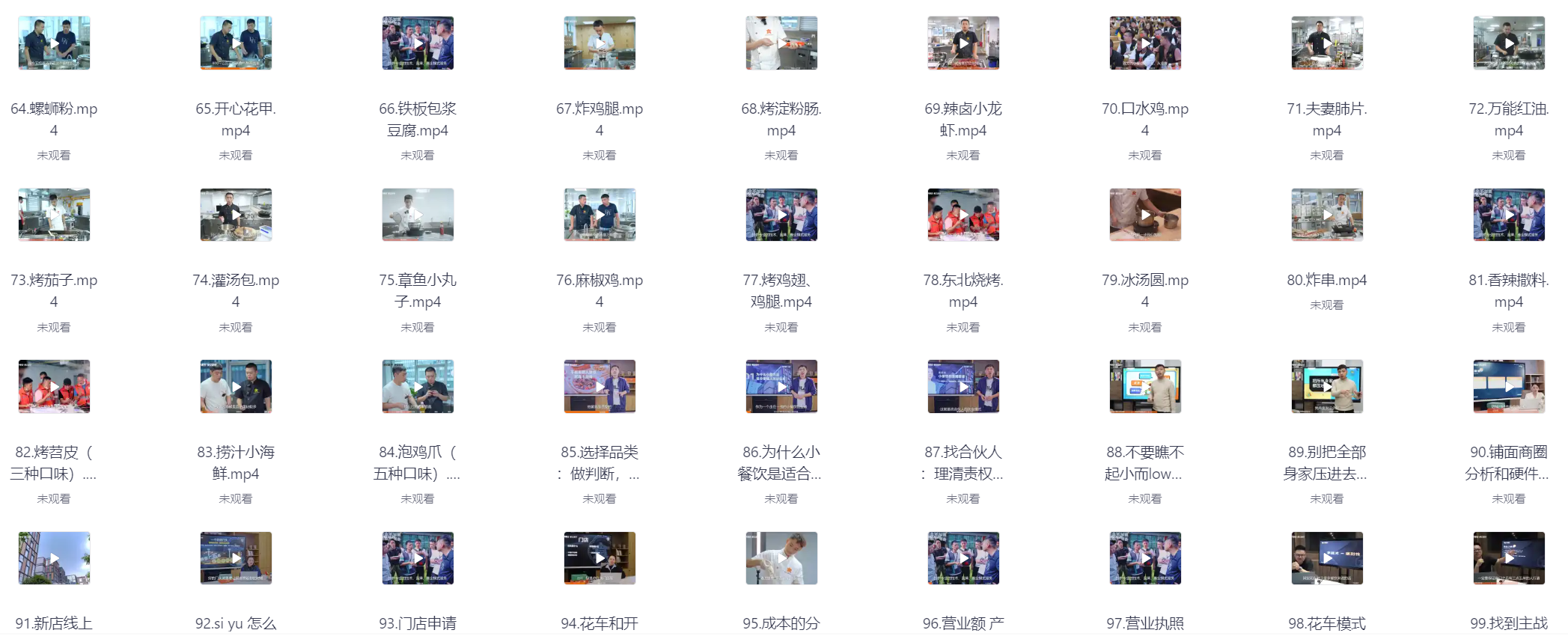Open the 76.麻椒鸡.mp4 video
Viewport: 1568px width, 636px height.
pyautogui.click(x=600, y=215)
